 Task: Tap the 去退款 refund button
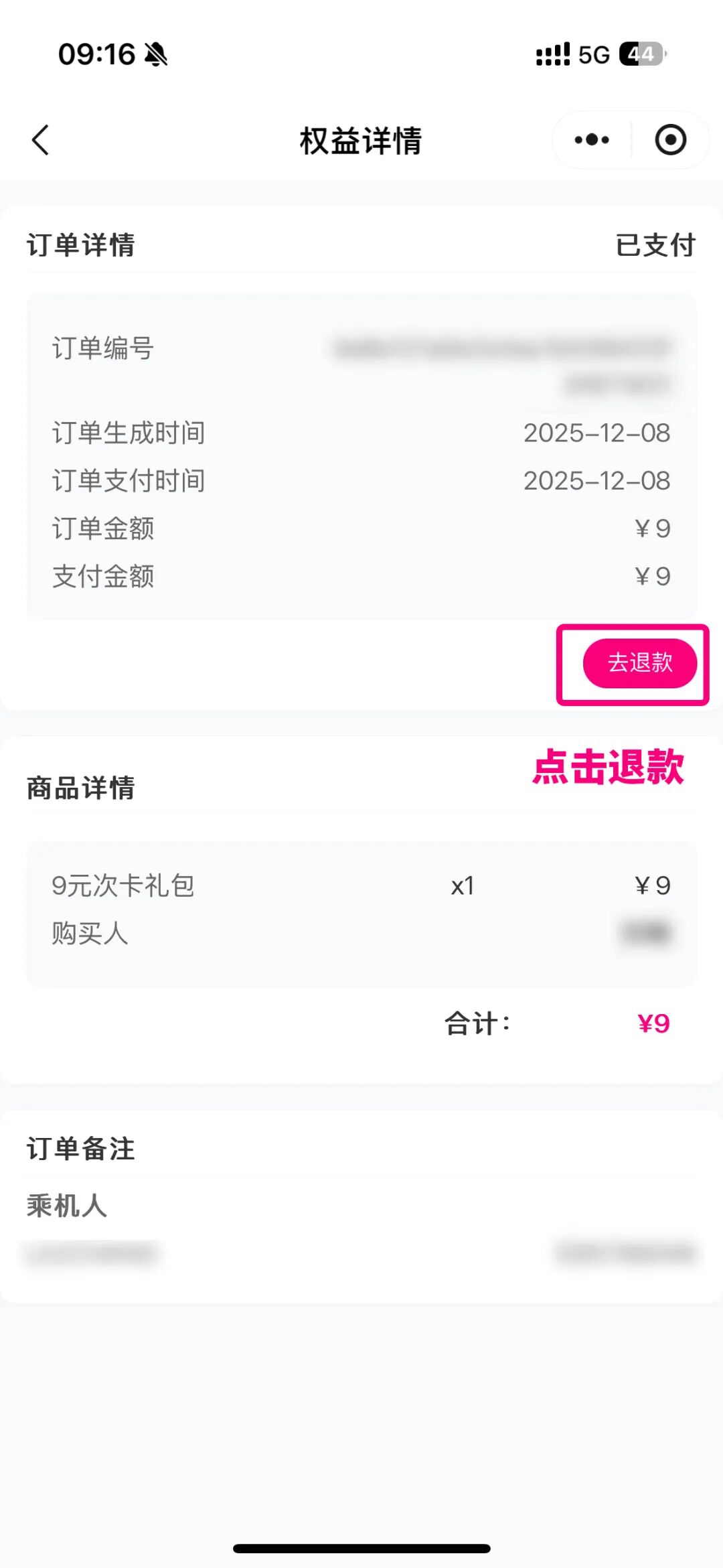click(x=639, y=663)
